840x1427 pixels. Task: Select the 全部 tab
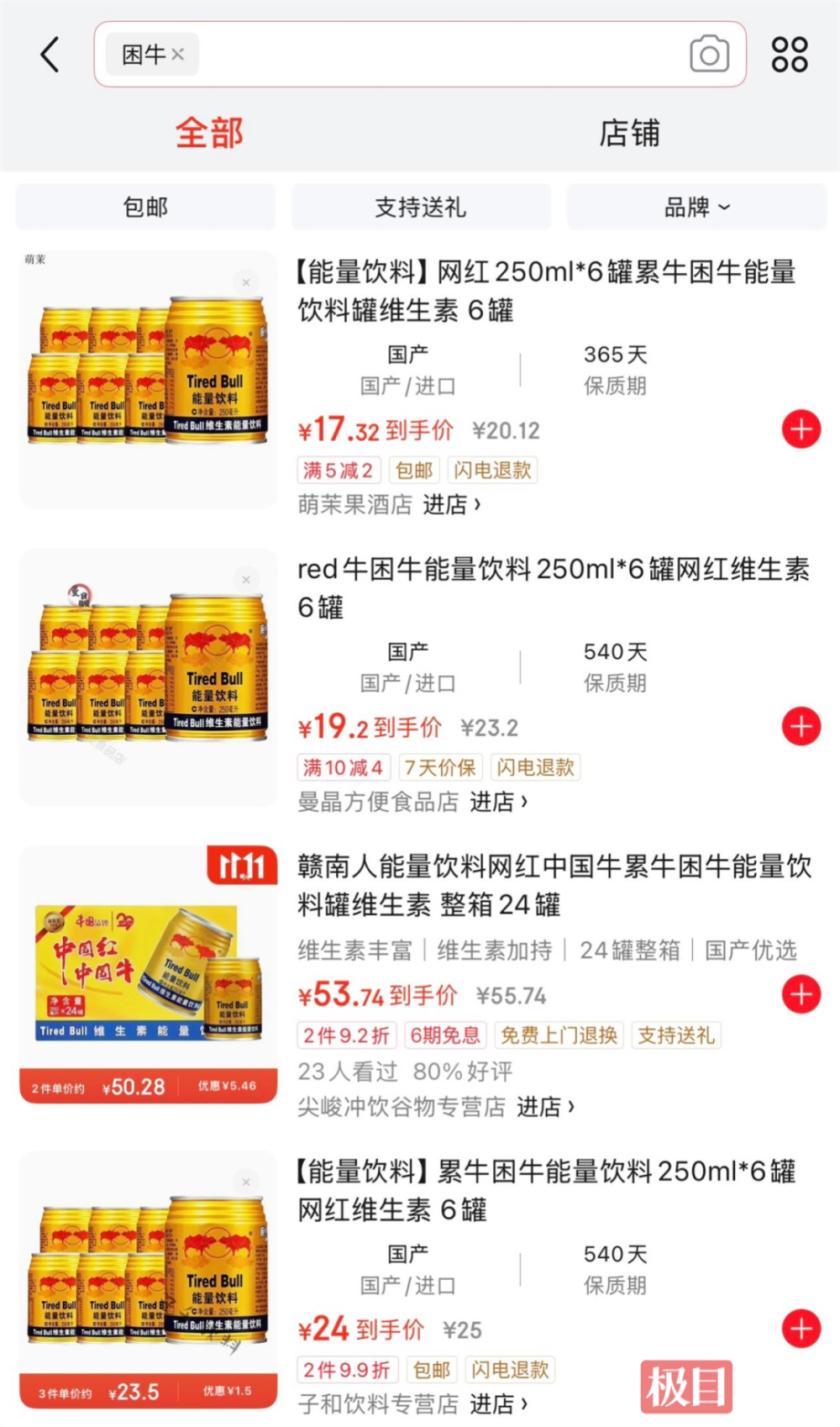[x=209, y=133]
